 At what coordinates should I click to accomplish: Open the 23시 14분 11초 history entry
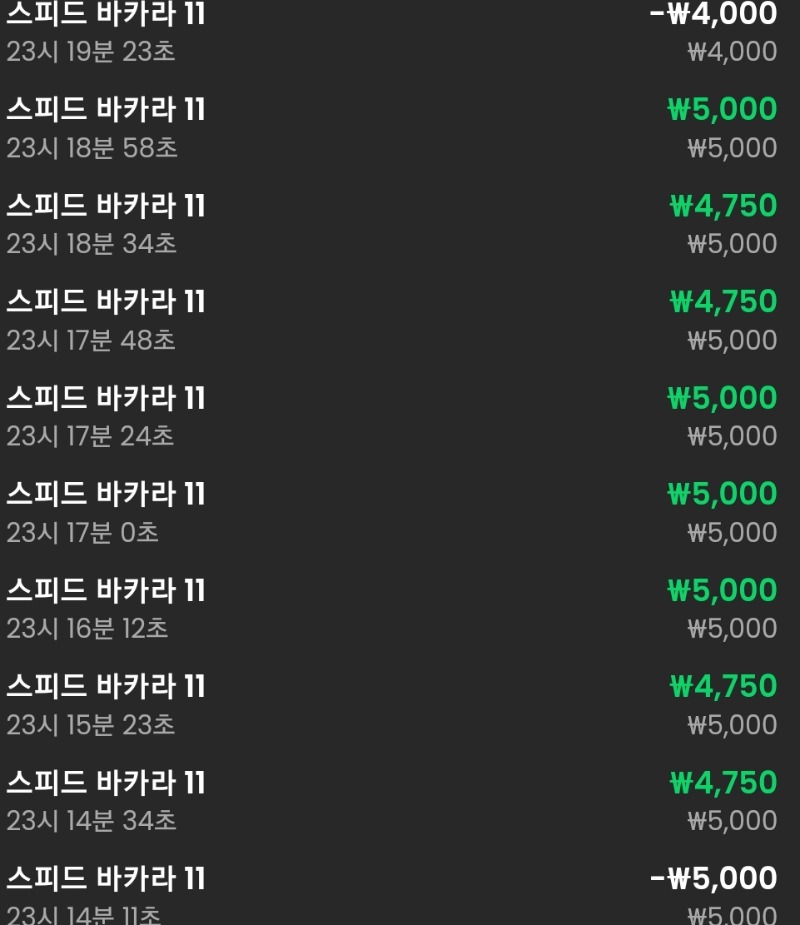(400, 895)
